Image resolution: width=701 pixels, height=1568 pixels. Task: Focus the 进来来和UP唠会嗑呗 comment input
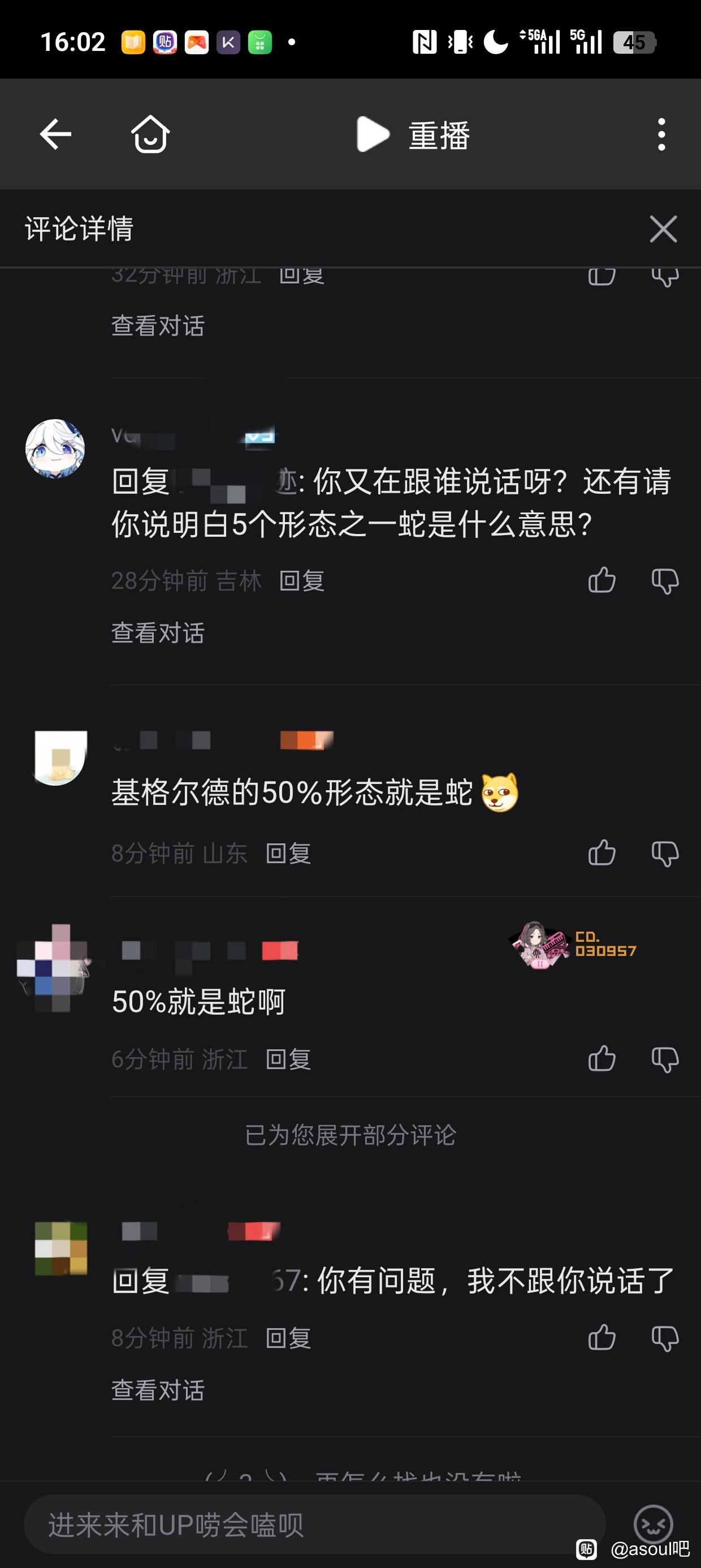[314, 1525]
